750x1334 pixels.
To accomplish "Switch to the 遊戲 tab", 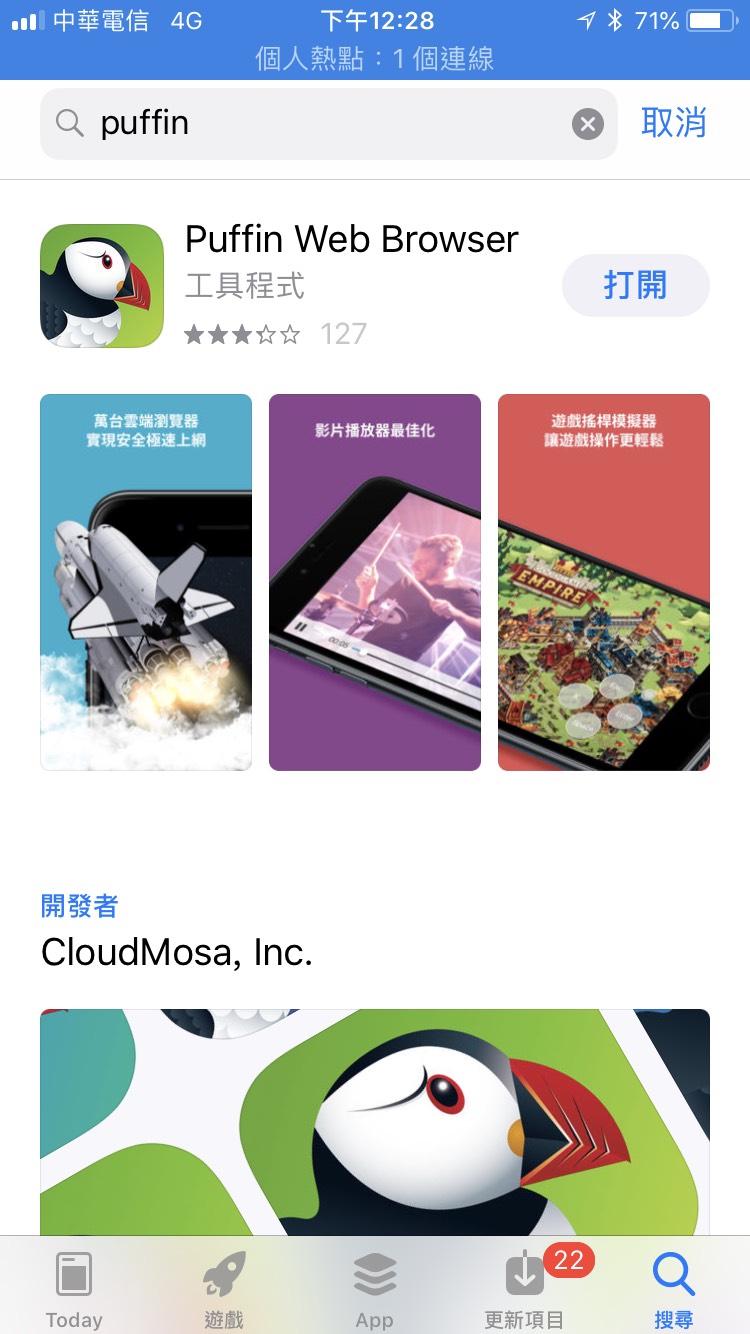I will pyautogui.click(x=224, y=1290).
